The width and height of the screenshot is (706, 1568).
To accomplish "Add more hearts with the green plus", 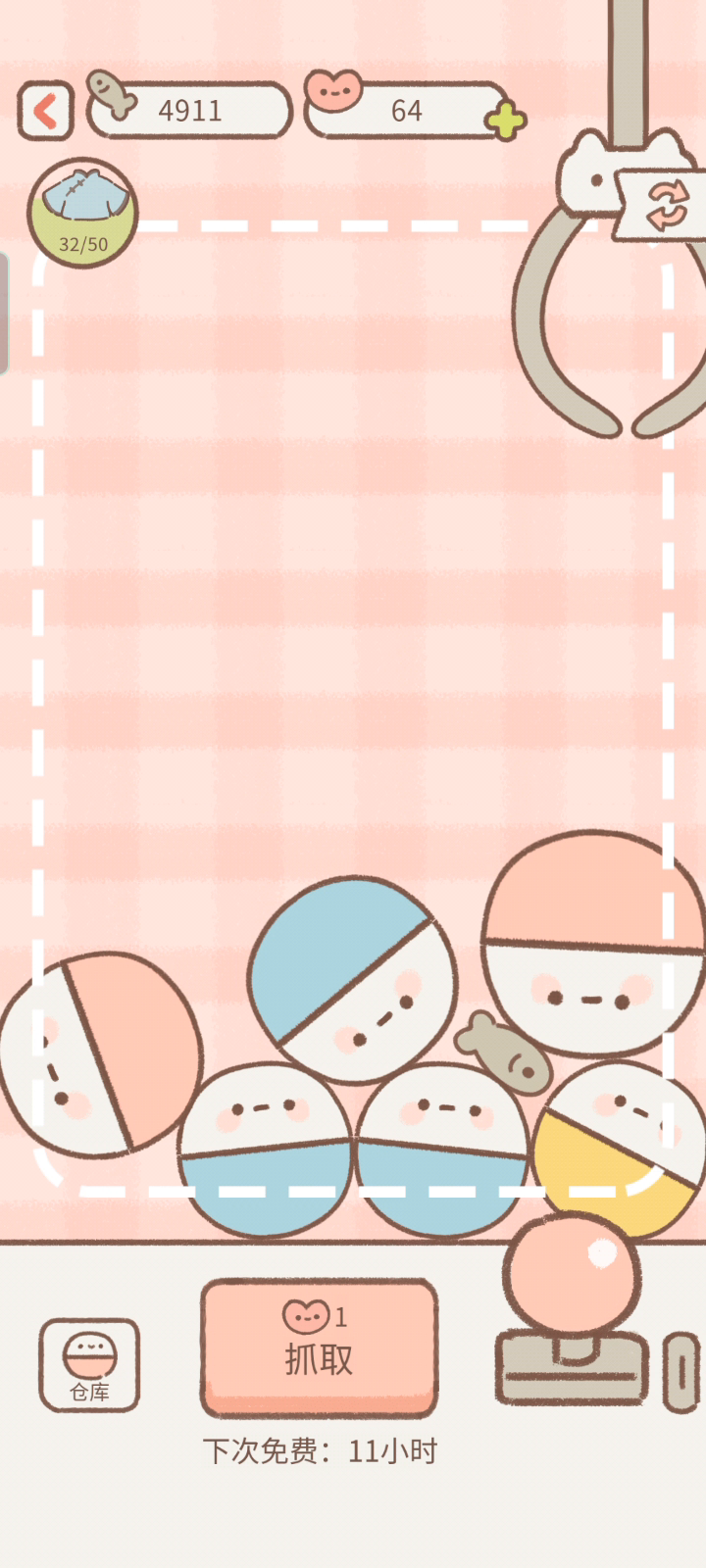I will 506,122.
